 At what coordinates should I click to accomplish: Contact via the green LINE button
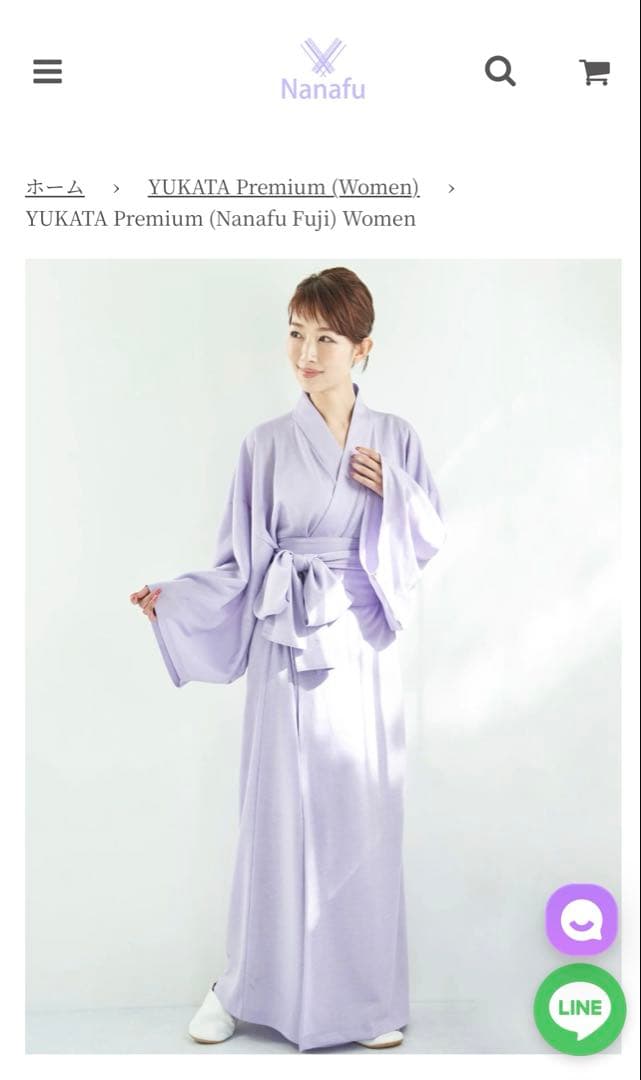pyautogui.click(x=580, y=1008)
